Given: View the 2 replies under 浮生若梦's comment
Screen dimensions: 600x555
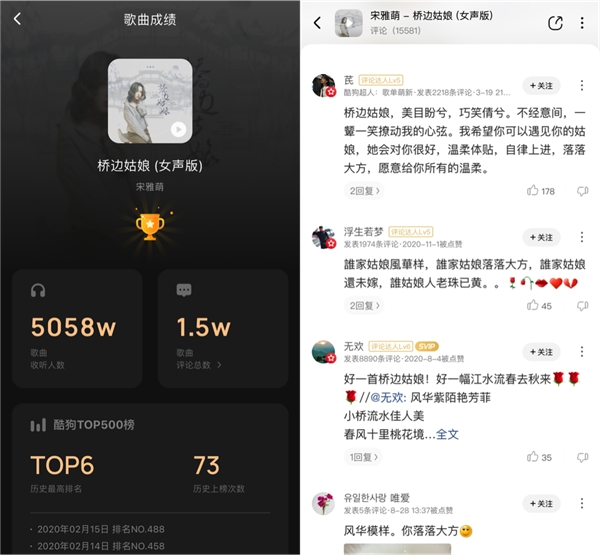Looking at the screenshot, I should click(x=362, y=305).
